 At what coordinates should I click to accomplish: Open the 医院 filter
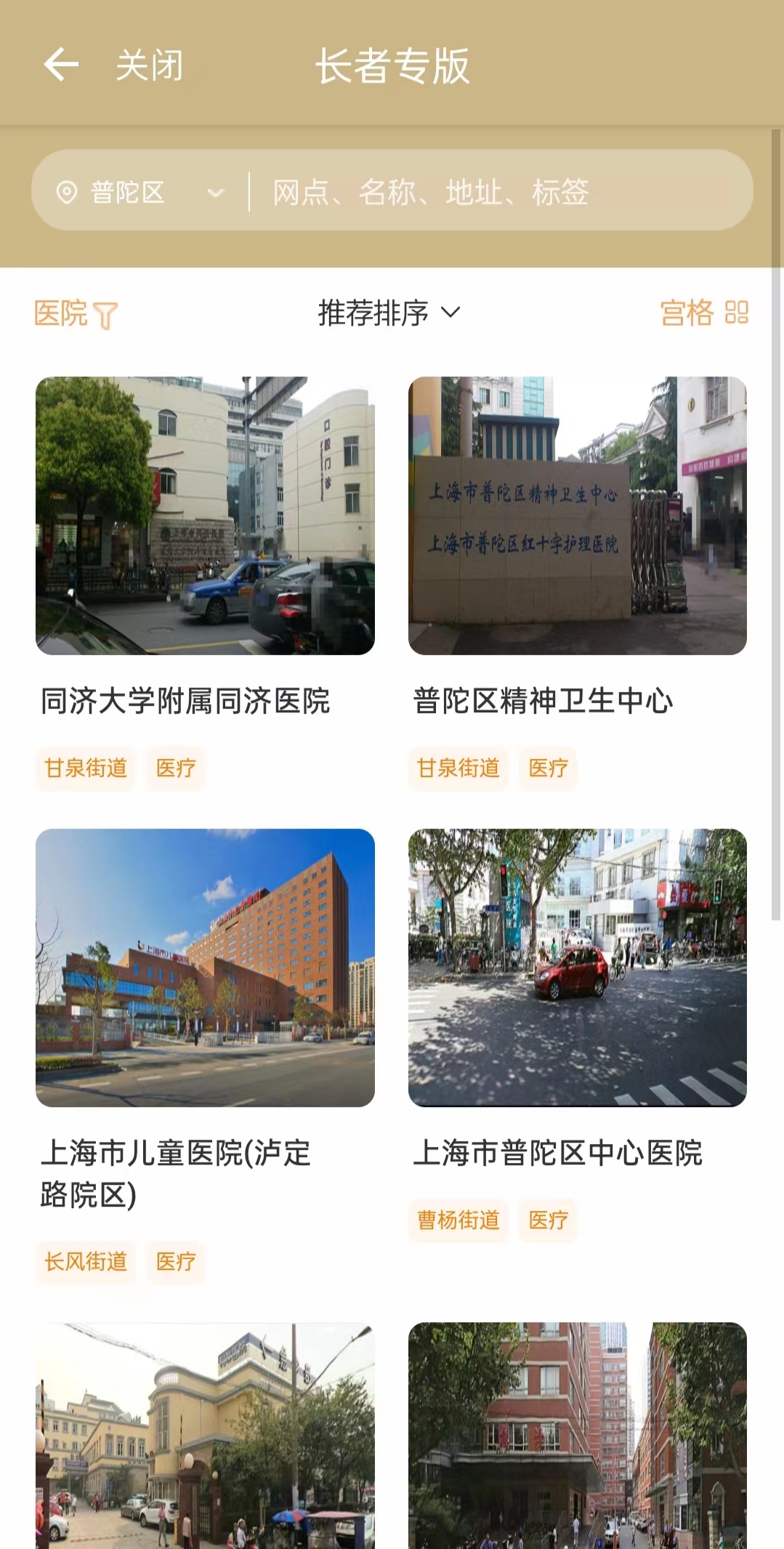(76, 314)
